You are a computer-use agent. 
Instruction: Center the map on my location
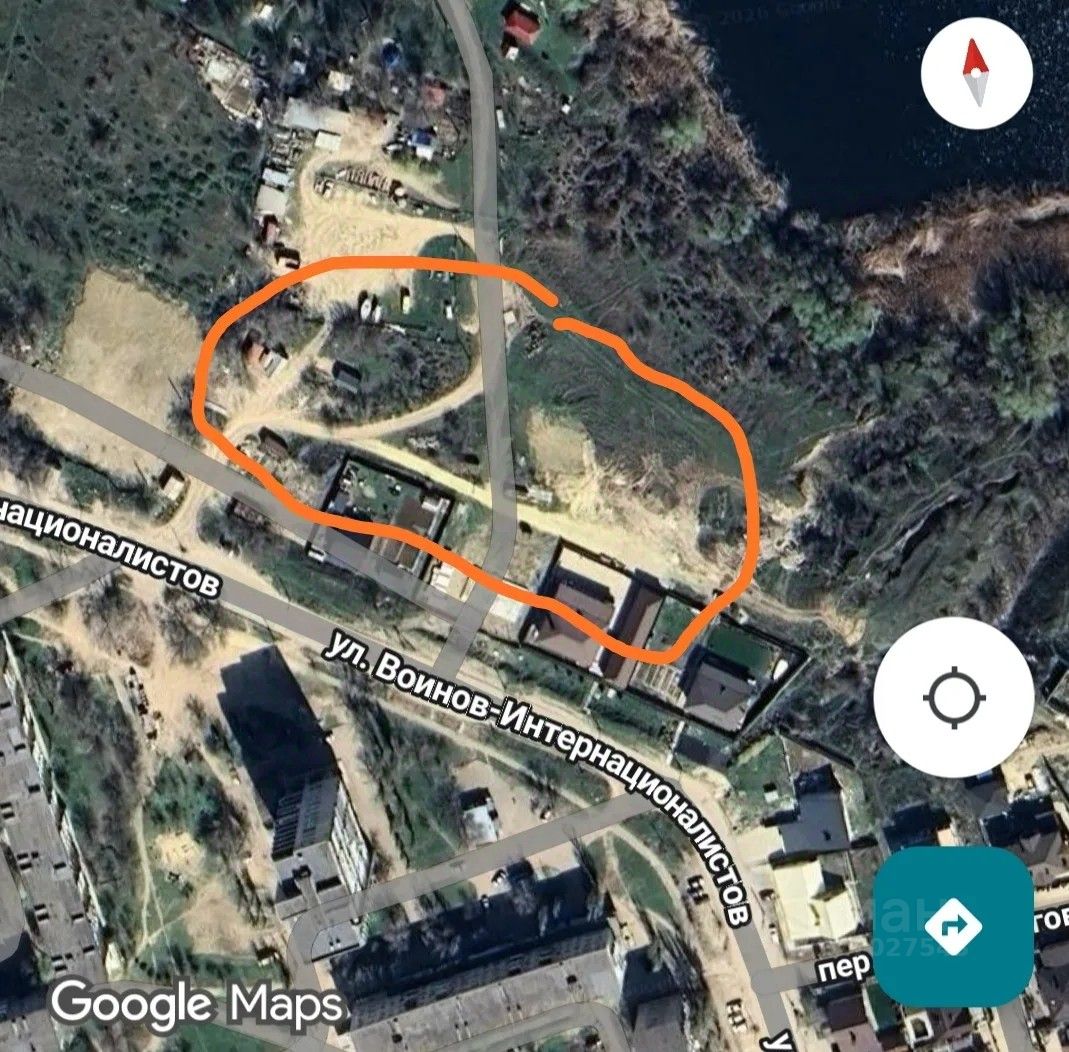coord(953,697)
